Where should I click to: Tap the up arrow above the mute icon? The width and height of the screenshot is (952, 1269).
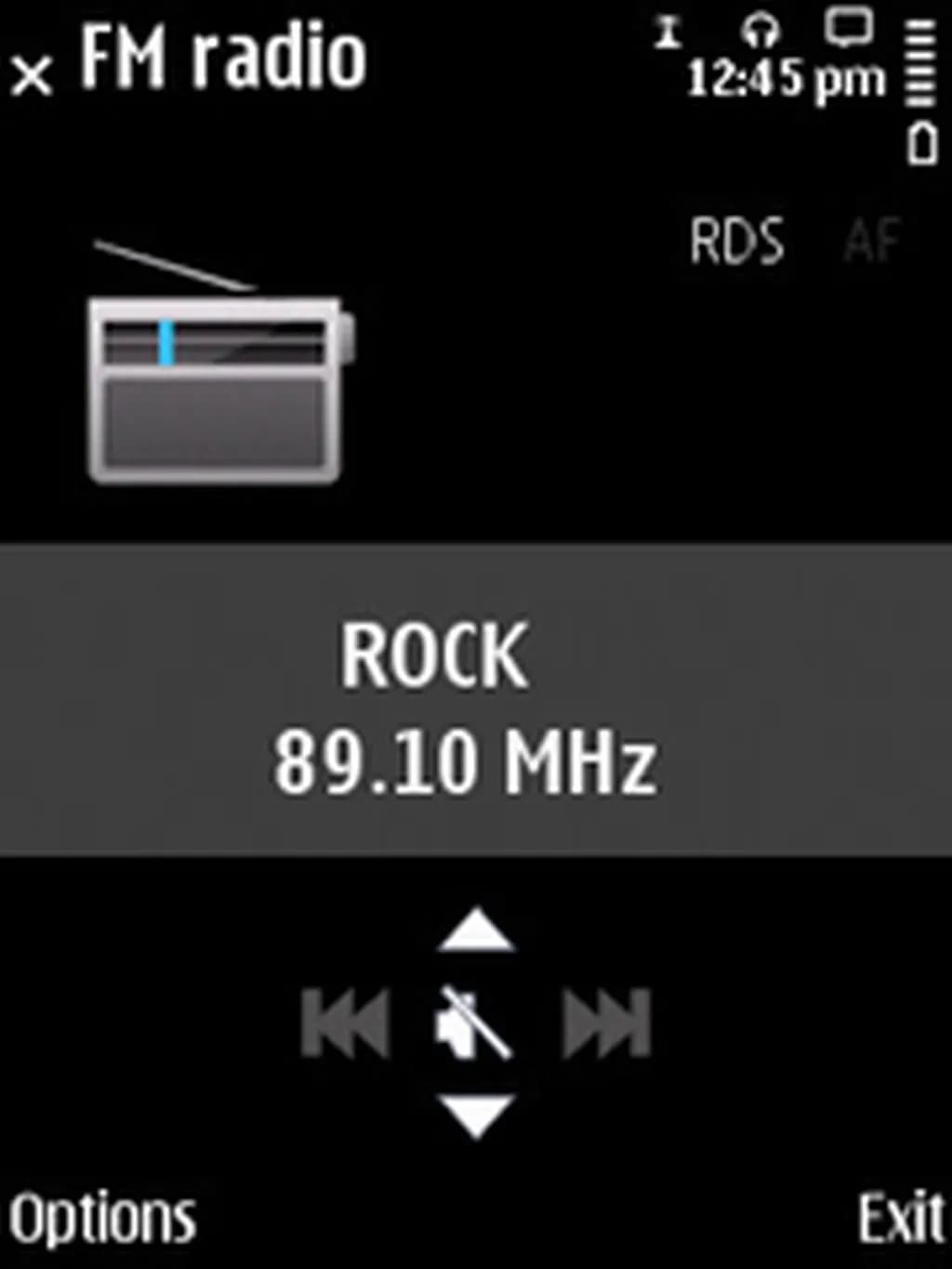pos(476,932)
